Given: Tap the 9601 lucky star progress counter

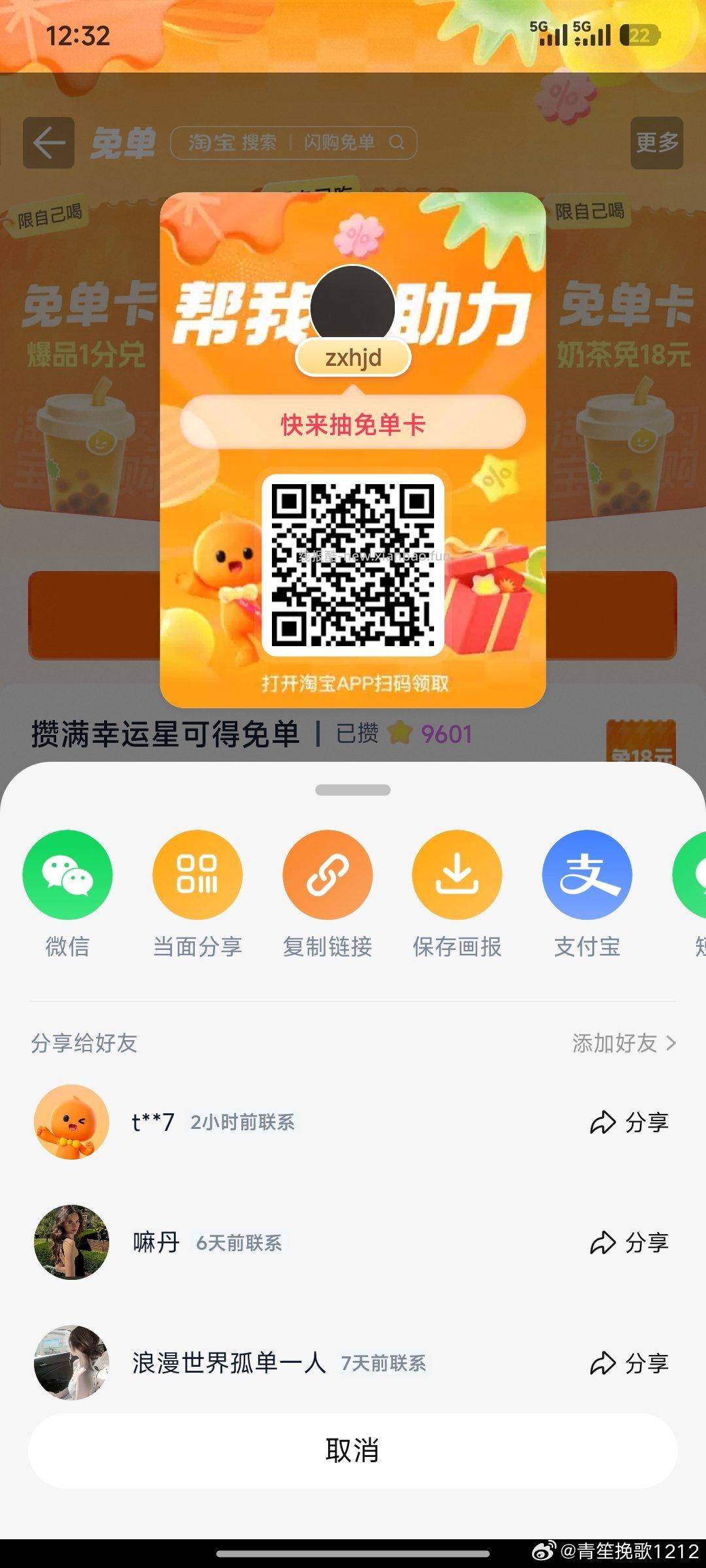Looking at the screenshot, I should (445, 734).
